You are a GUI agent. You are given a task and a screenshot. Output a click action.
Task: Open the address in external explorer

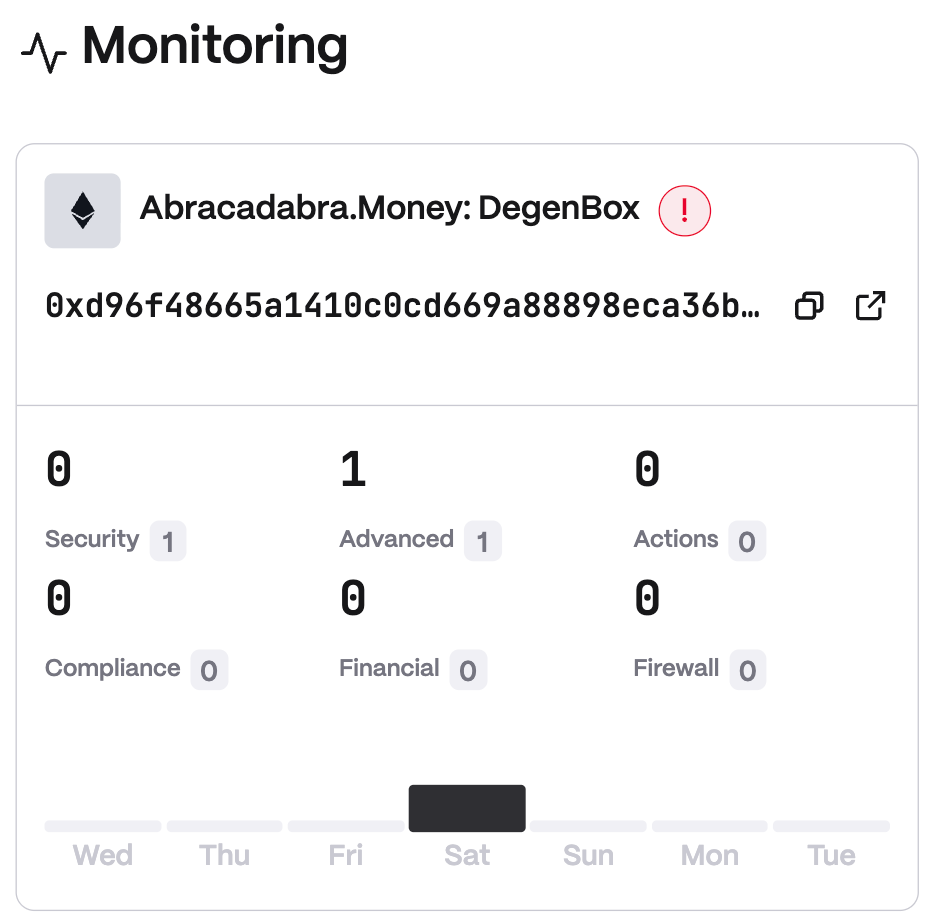(x=871, y=306)
